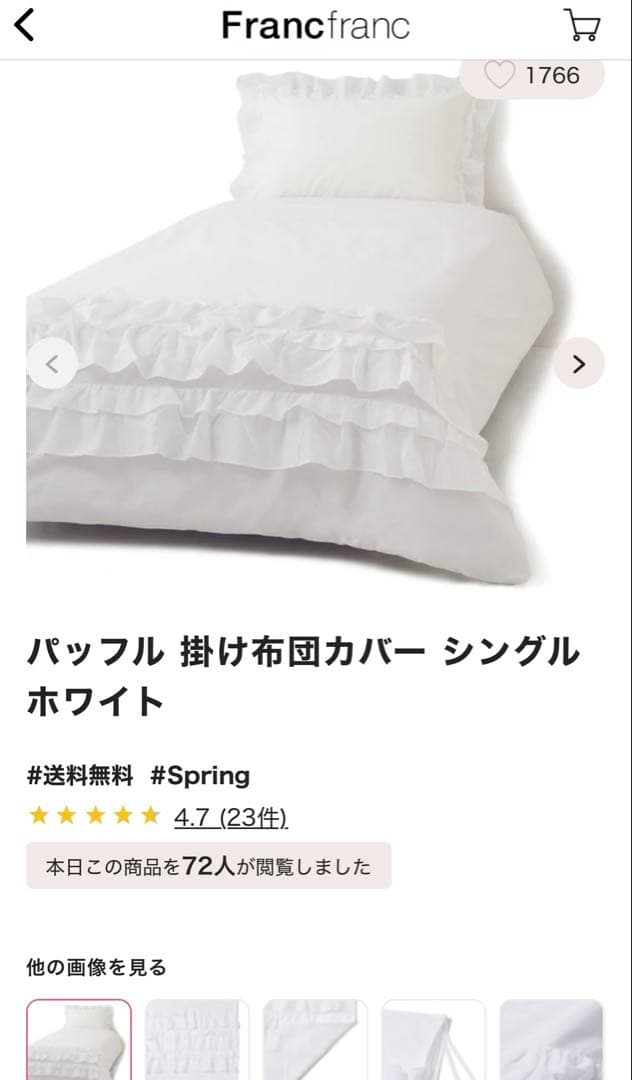
Task: Open the shopping cart
Action: (581, 25)
